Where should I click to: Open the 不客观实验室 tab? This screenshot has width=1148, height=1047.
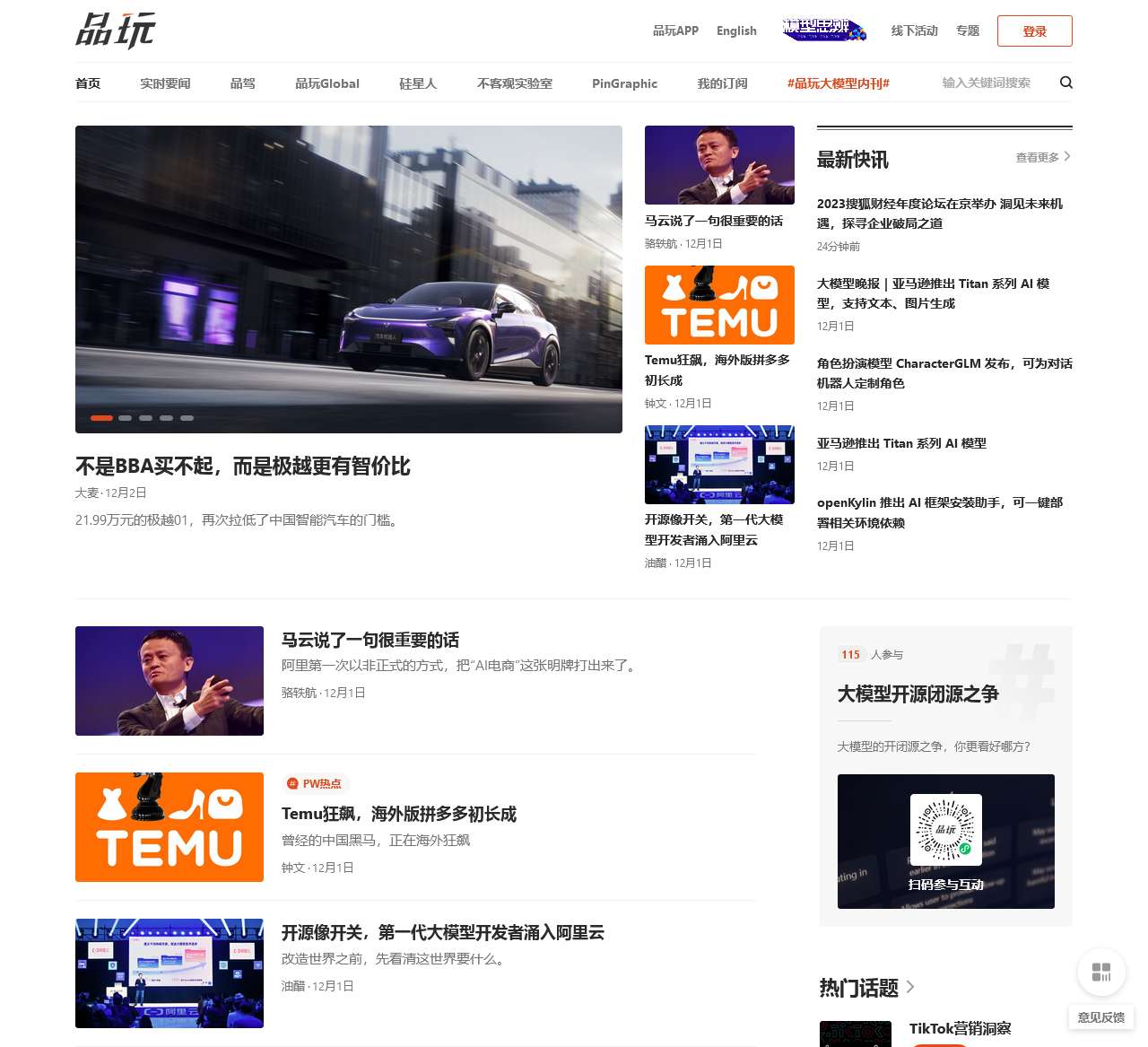tap(514, 83)
